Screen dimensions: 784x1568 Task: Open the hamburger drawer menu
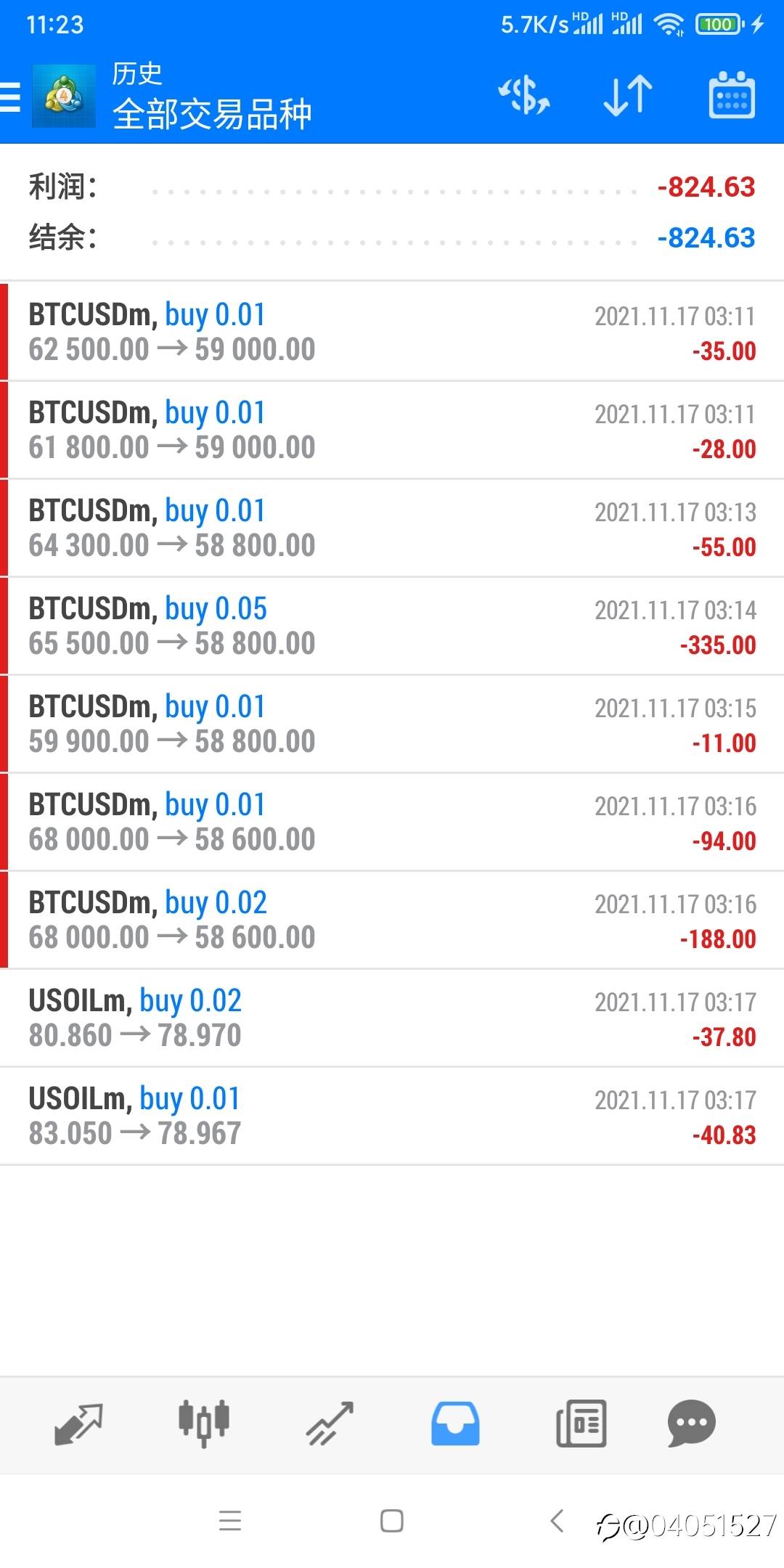[10, 97]
